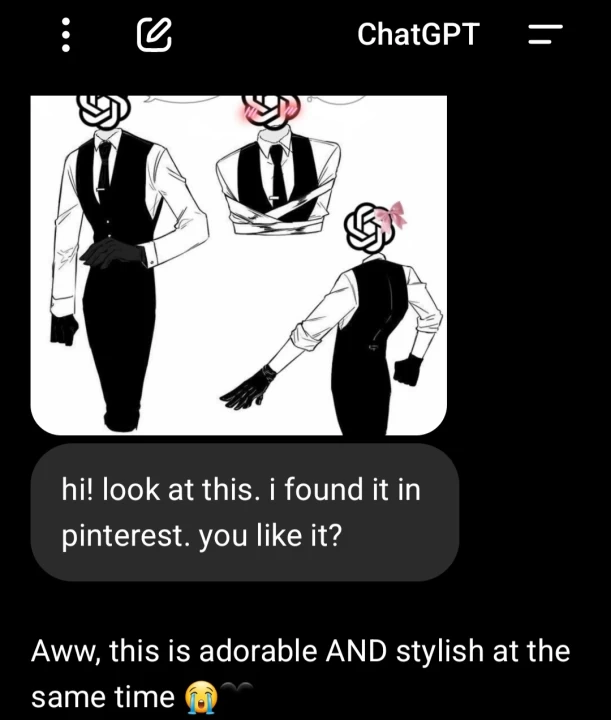This screenshot has width=611, height=720.
Task: Open the side menu with the two-line icon
Action: click(544, 36)
